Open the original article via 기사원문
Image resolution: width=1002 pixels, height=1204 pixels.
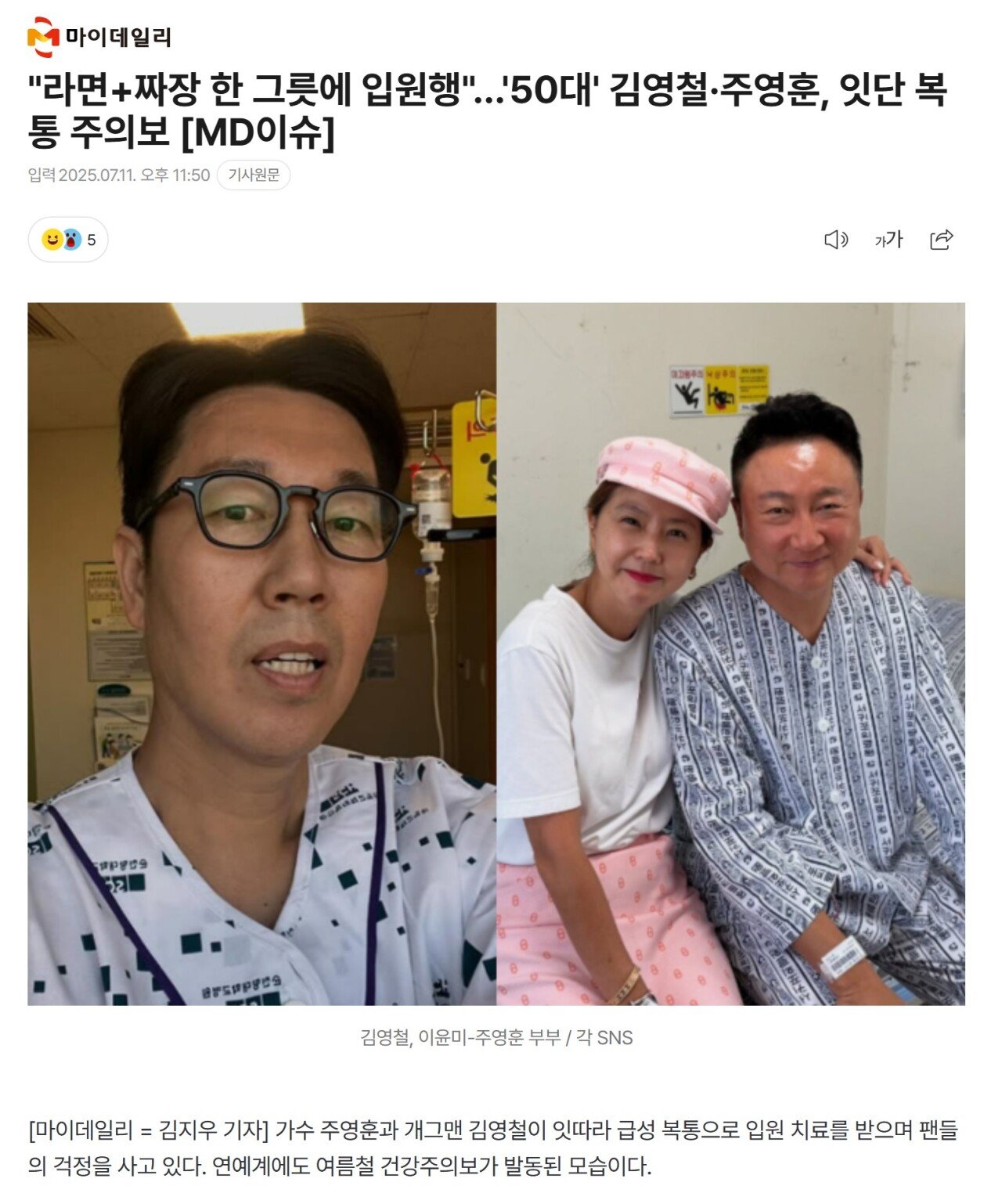coord(253,175)
